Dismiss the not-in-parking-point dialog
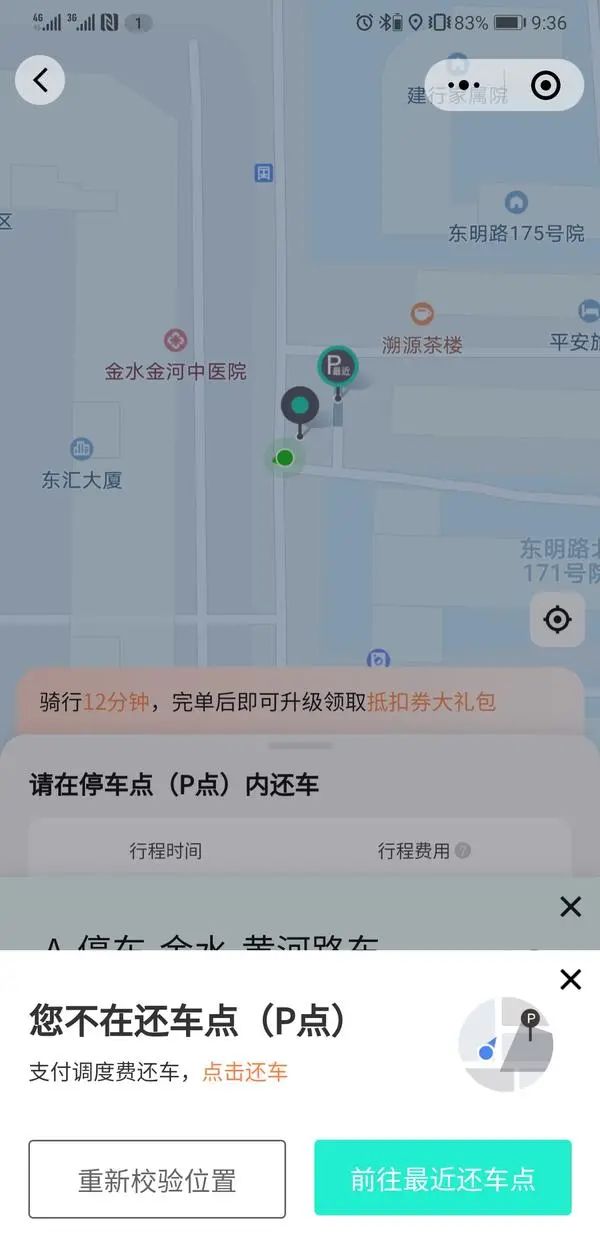600x1247 pixels. click(570, 979)
